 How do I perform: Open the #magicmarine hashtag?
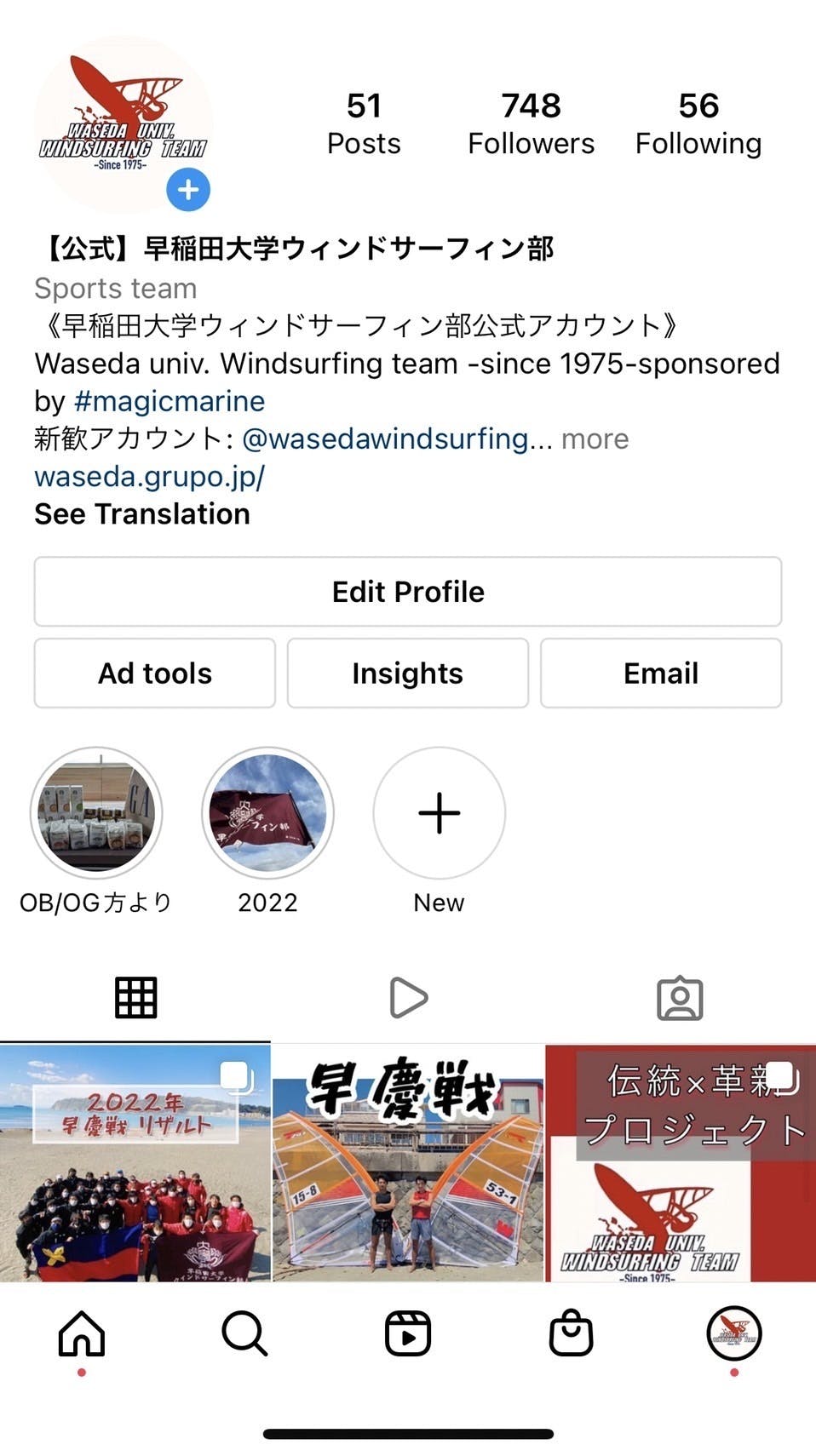point(170,401)
